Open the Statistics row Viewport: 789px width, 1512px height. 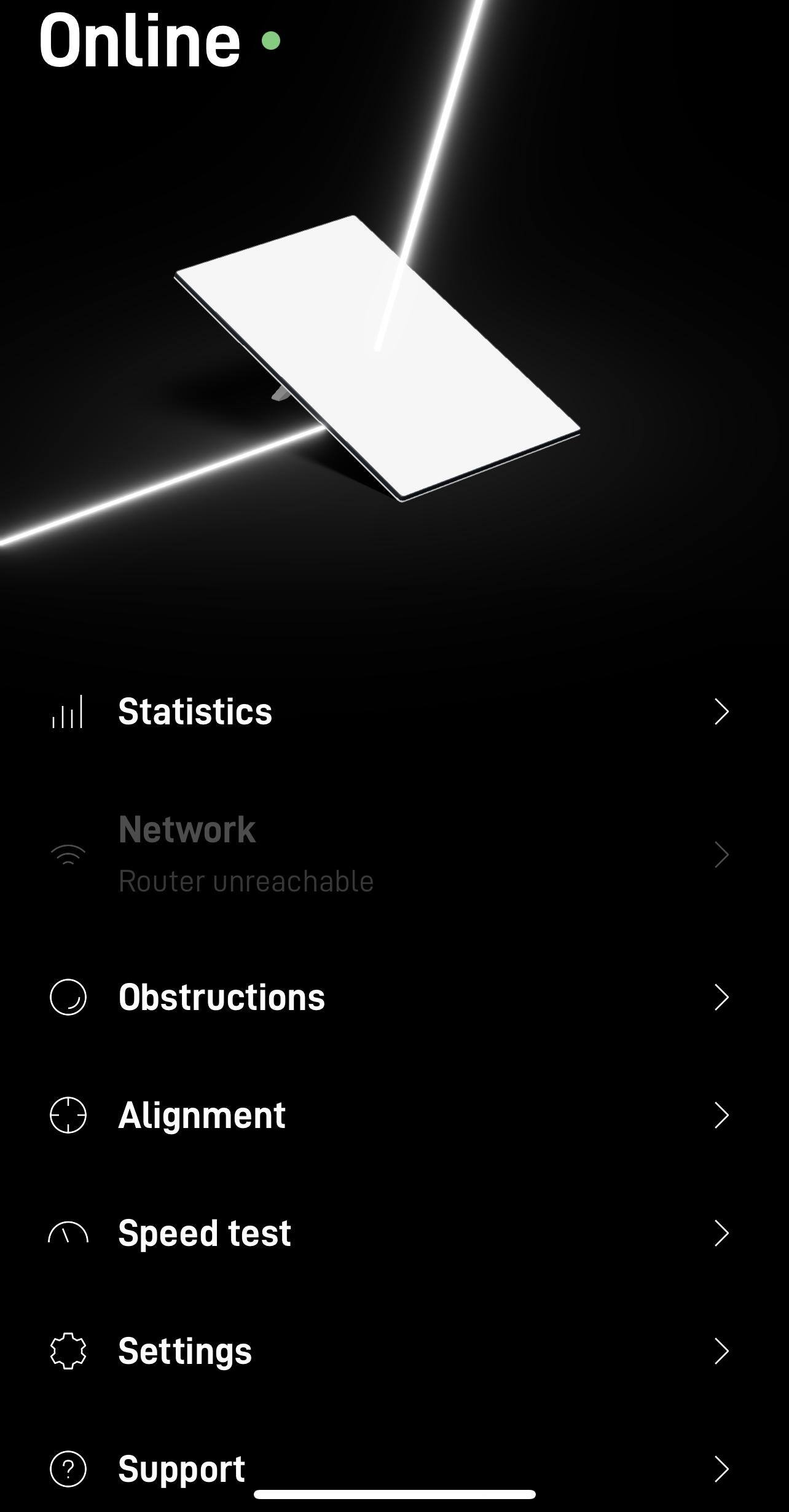coord(393,711)
